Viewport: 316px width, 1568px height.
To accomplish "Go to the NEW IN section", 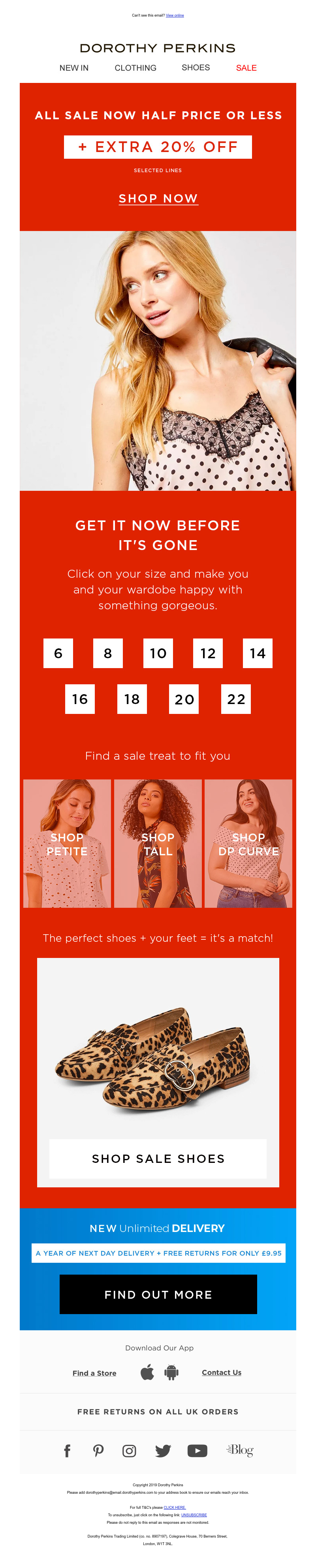I will click(x=74, y=68).
